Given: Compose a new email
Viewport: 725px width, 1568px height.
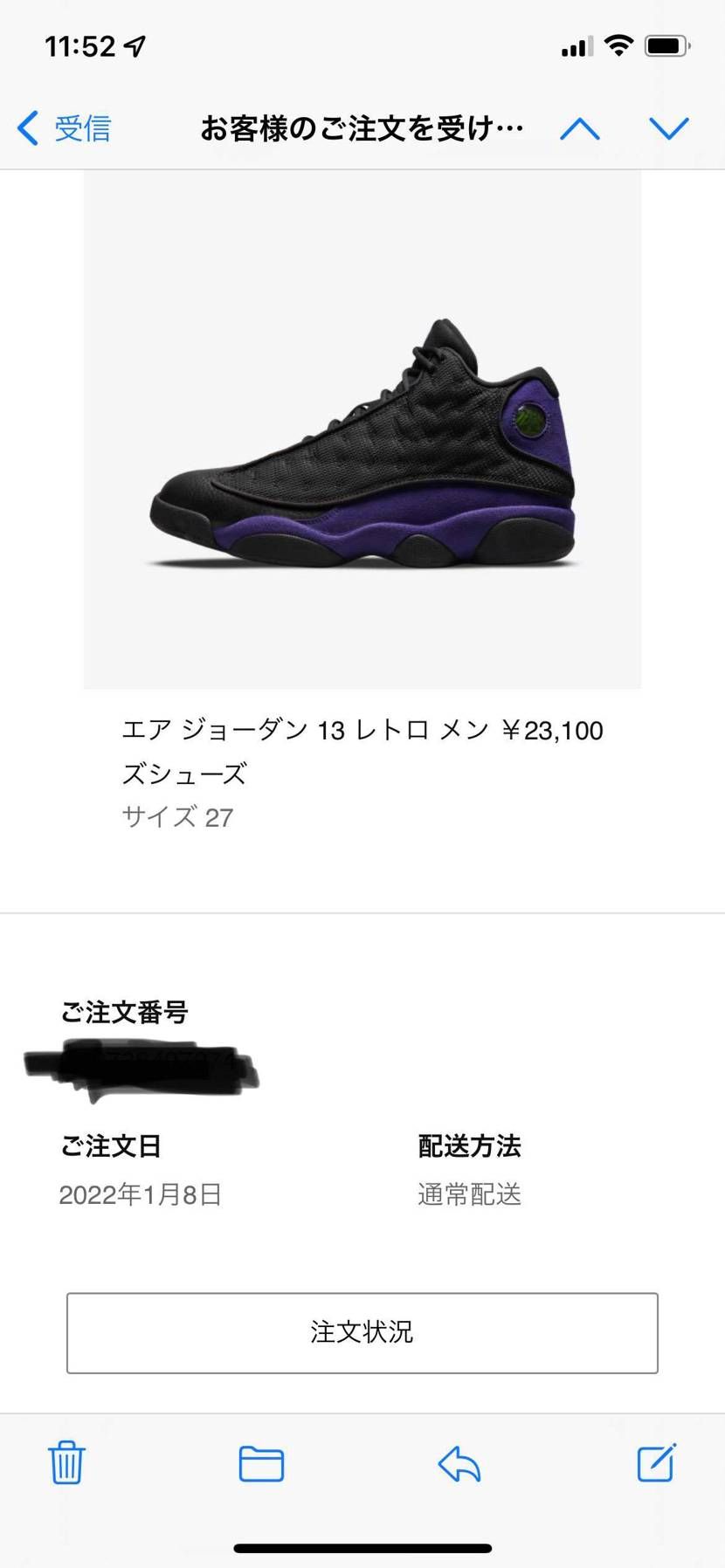Looking at the screenshot, I should pos(656,1462).
